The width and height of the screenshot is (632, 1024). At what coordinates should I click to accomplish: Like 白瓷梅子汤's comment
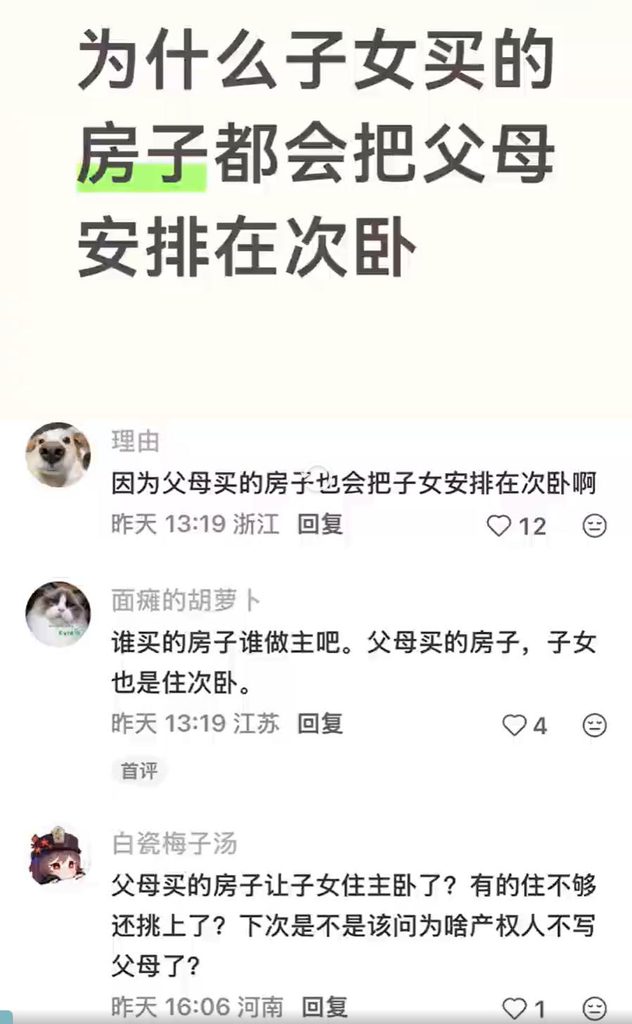pos(514,1008)
